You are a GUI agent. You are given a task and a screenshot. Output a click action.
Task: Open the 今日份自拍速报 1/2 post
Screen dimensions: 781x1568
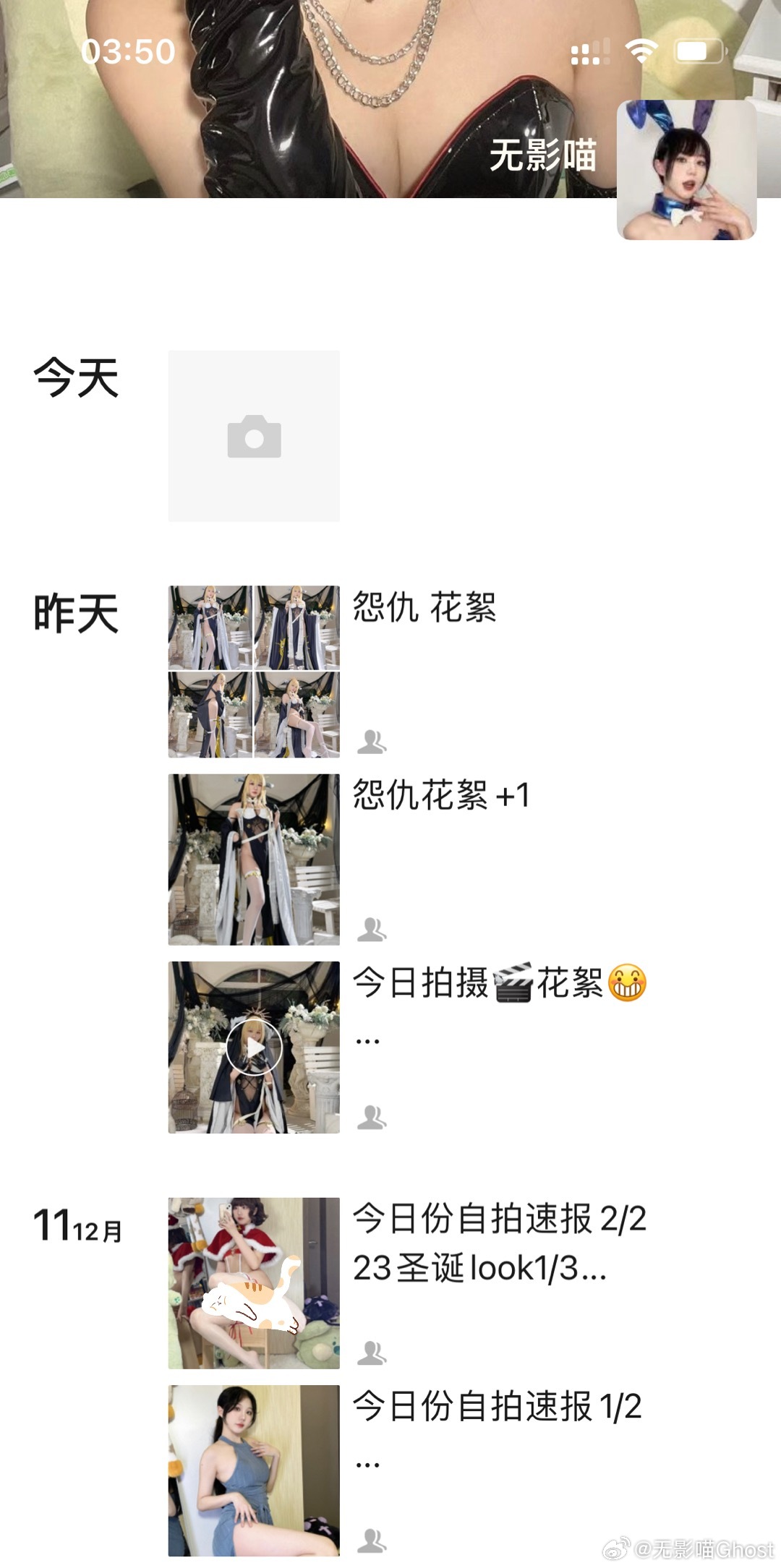pyautogui.click(x=254, y=1470)
